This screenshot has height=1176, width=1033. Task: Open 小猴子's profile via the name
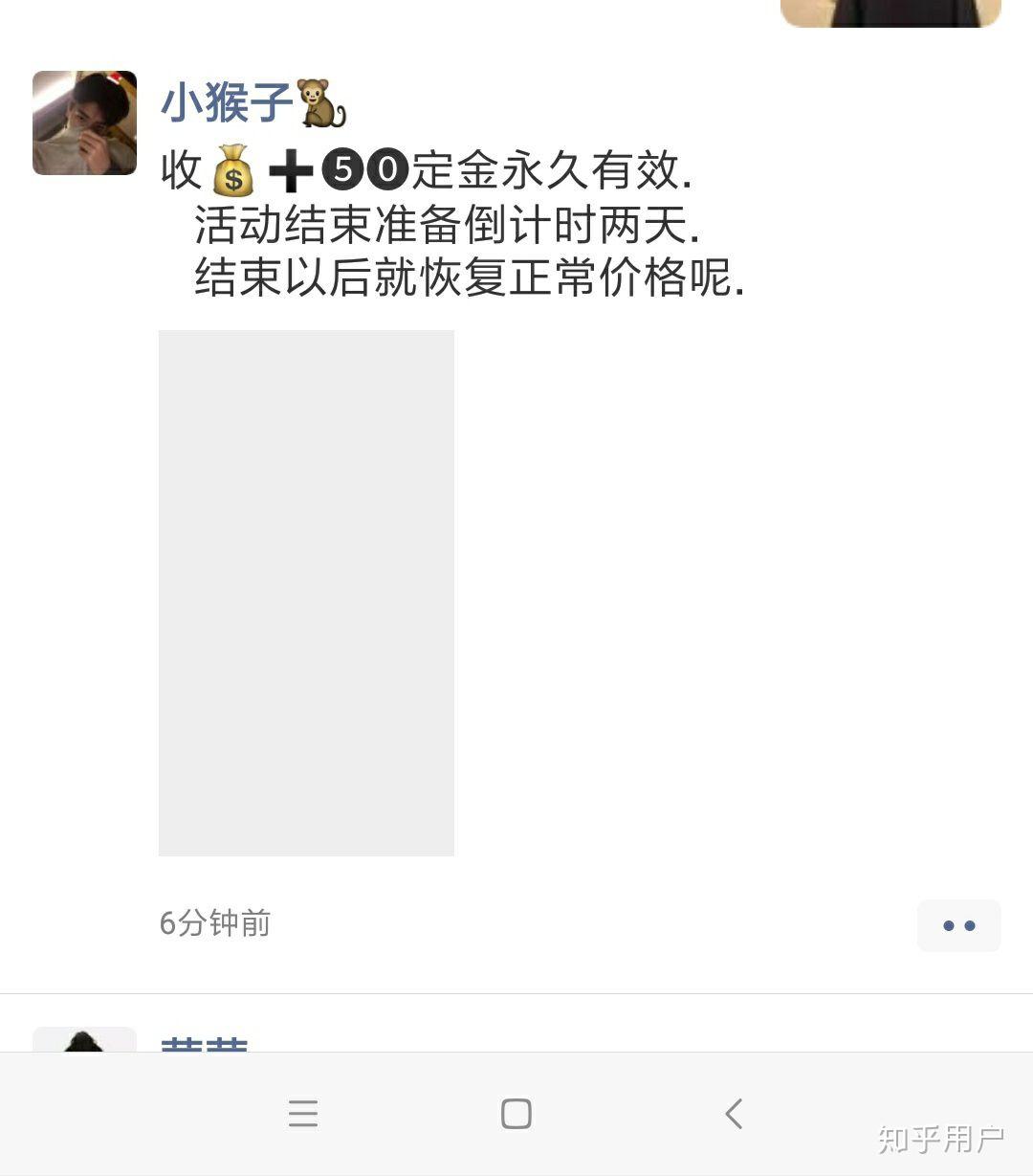[228, 102]
